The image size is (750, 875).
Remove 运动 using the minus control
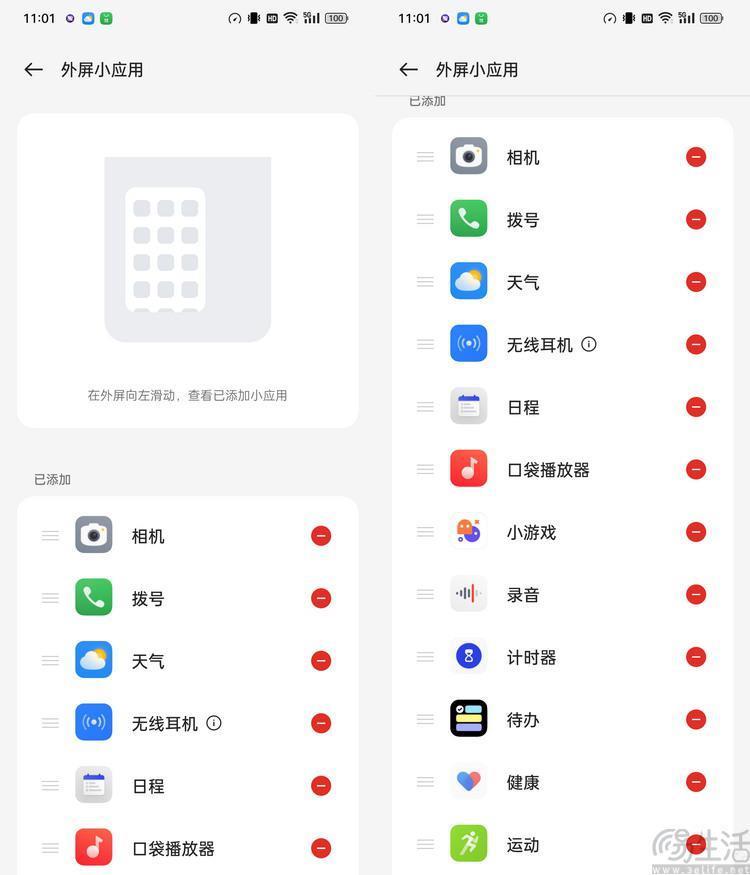coord(696,844)
